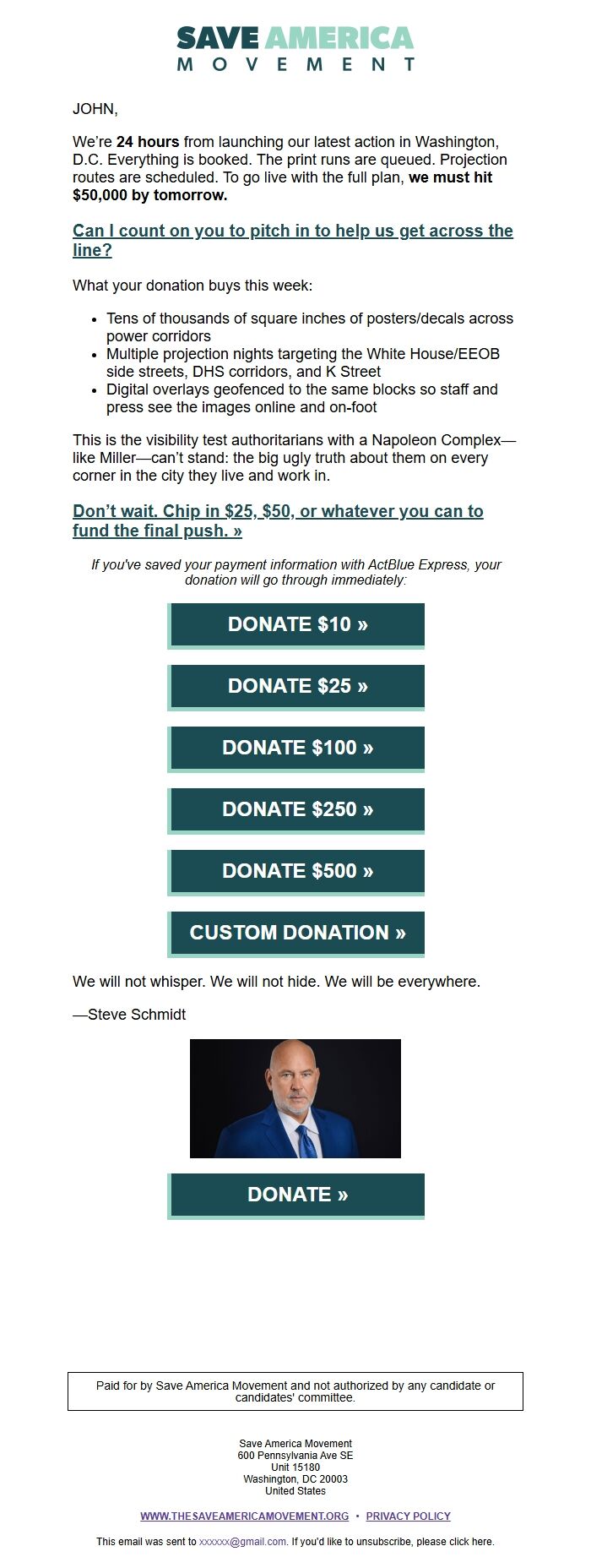This screenshot has width=591, height=1568.
Task: Donate $10 via the button
Action: pos(296,625)
